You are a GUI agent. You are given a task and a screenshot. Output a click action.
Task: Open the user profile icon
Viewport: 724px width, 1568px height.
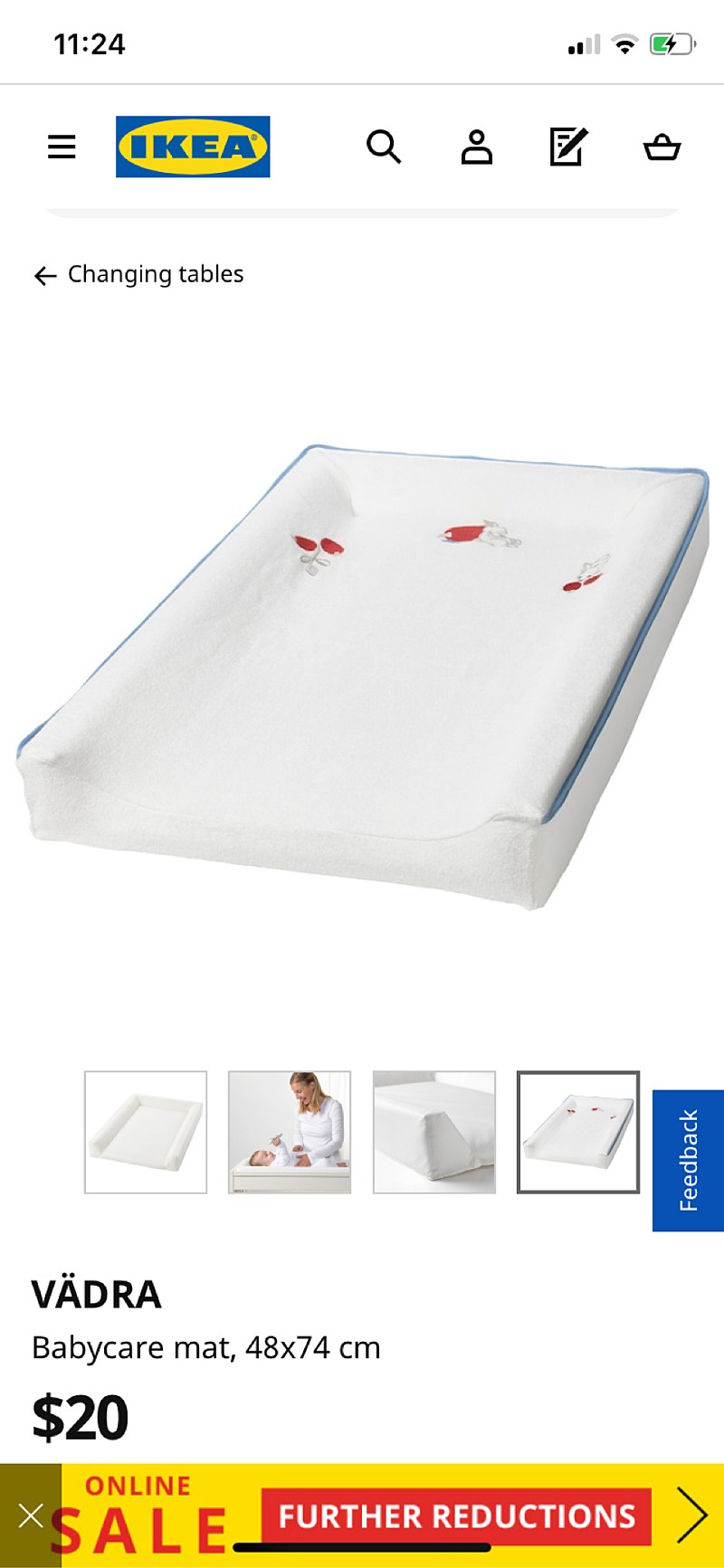(x=477, y=147)
